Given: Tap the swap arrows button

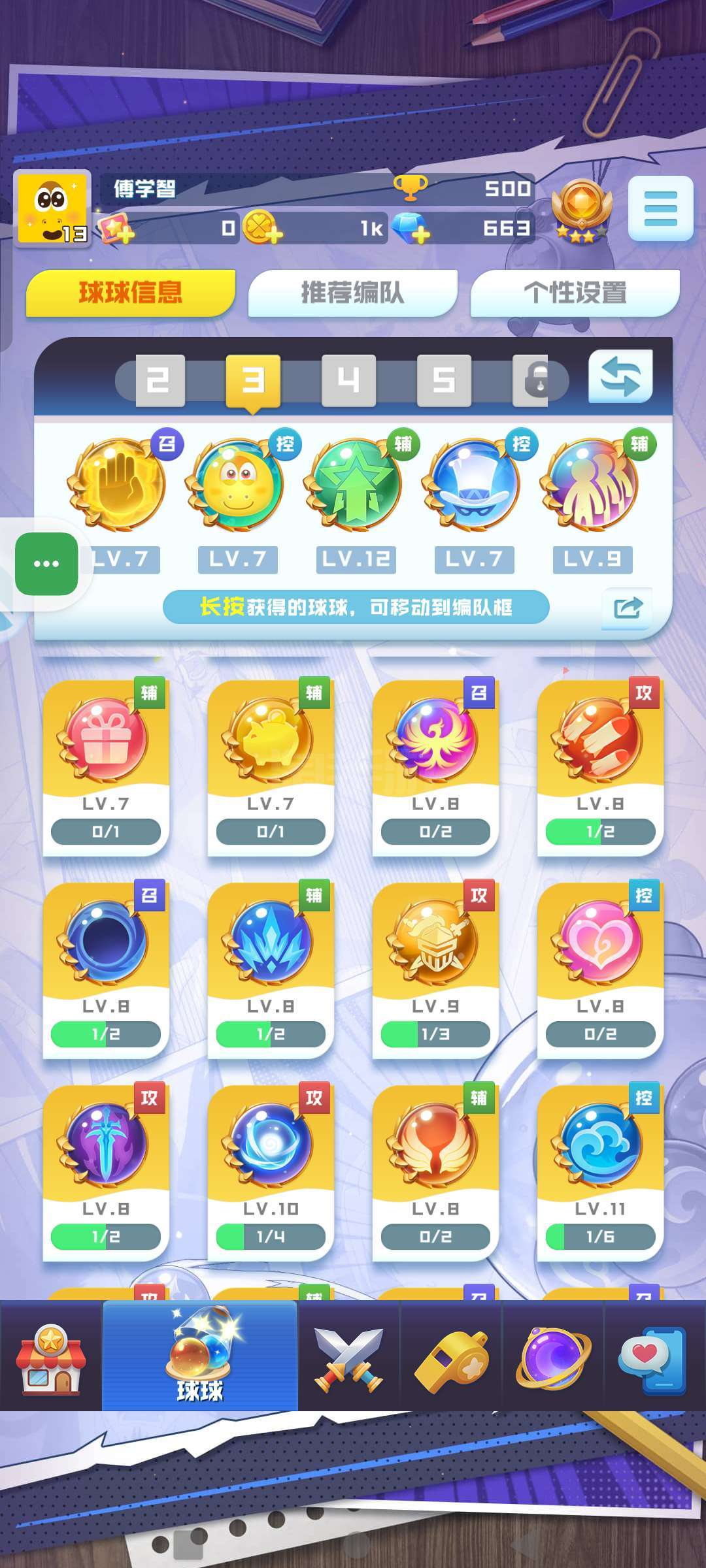Looking at the screenshot, I should pos(620,377).
